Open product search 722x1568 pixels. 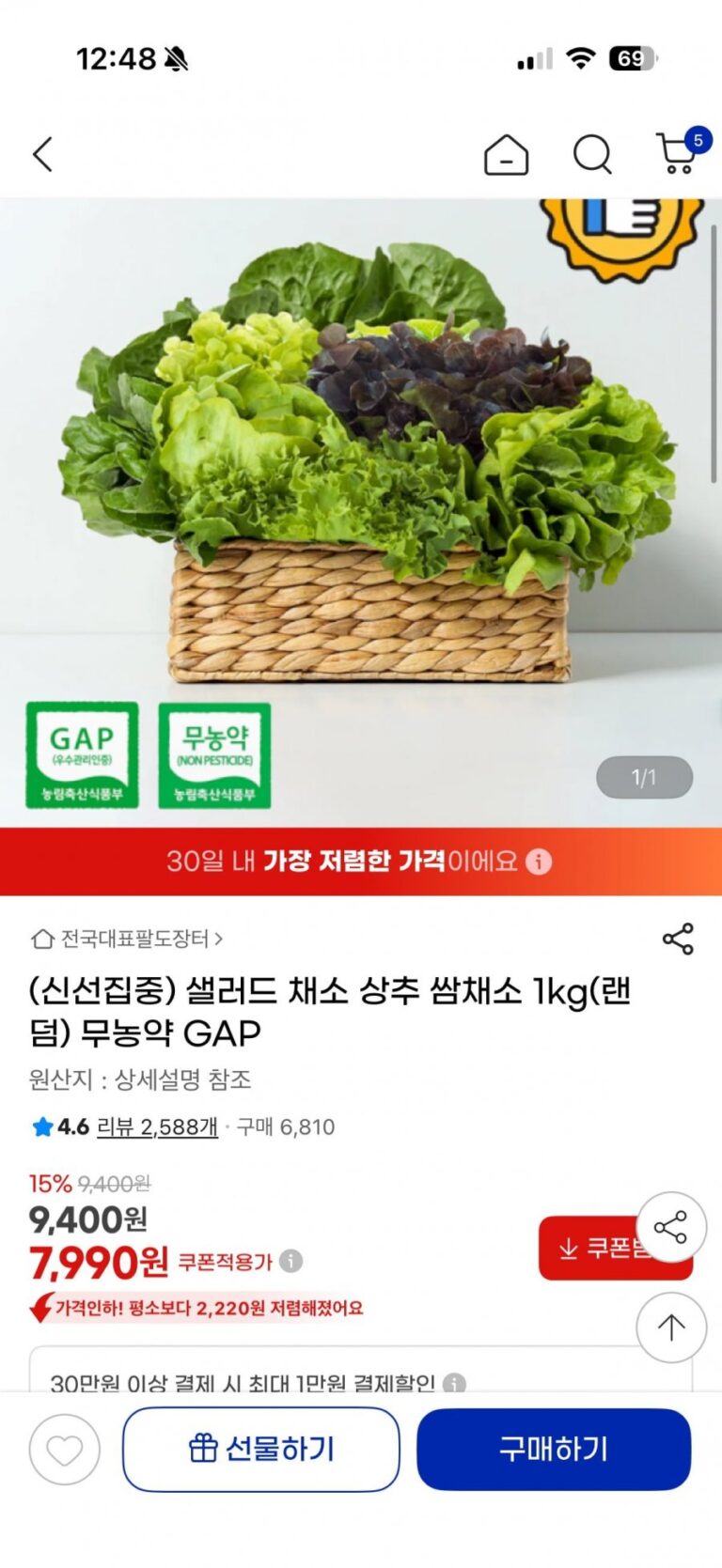592,154
